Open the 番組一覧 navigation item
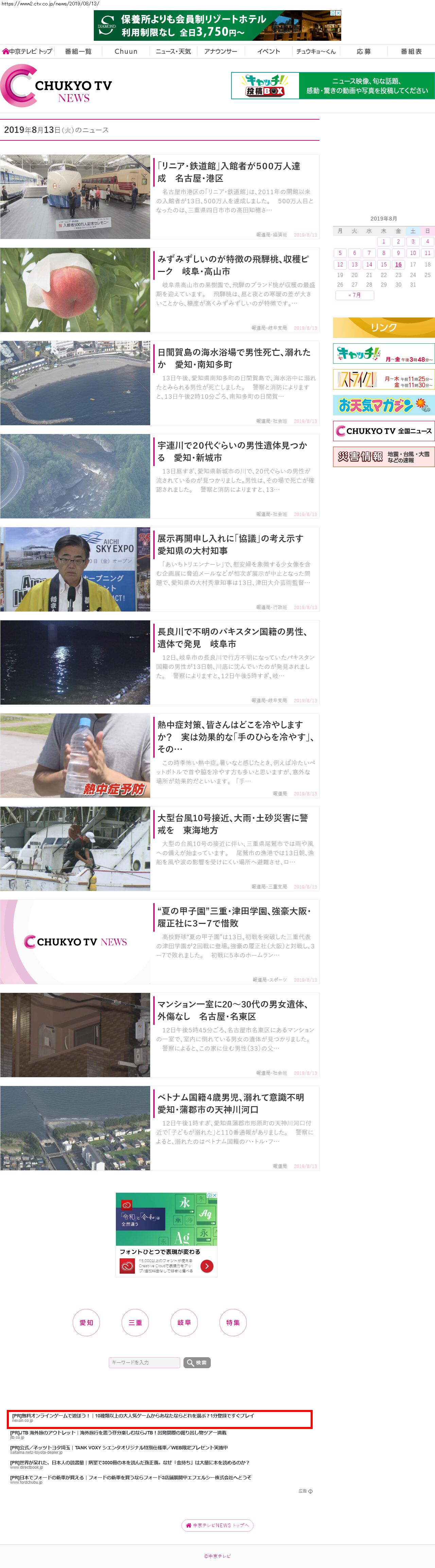435x1568 pixels. tap(79, 52)
